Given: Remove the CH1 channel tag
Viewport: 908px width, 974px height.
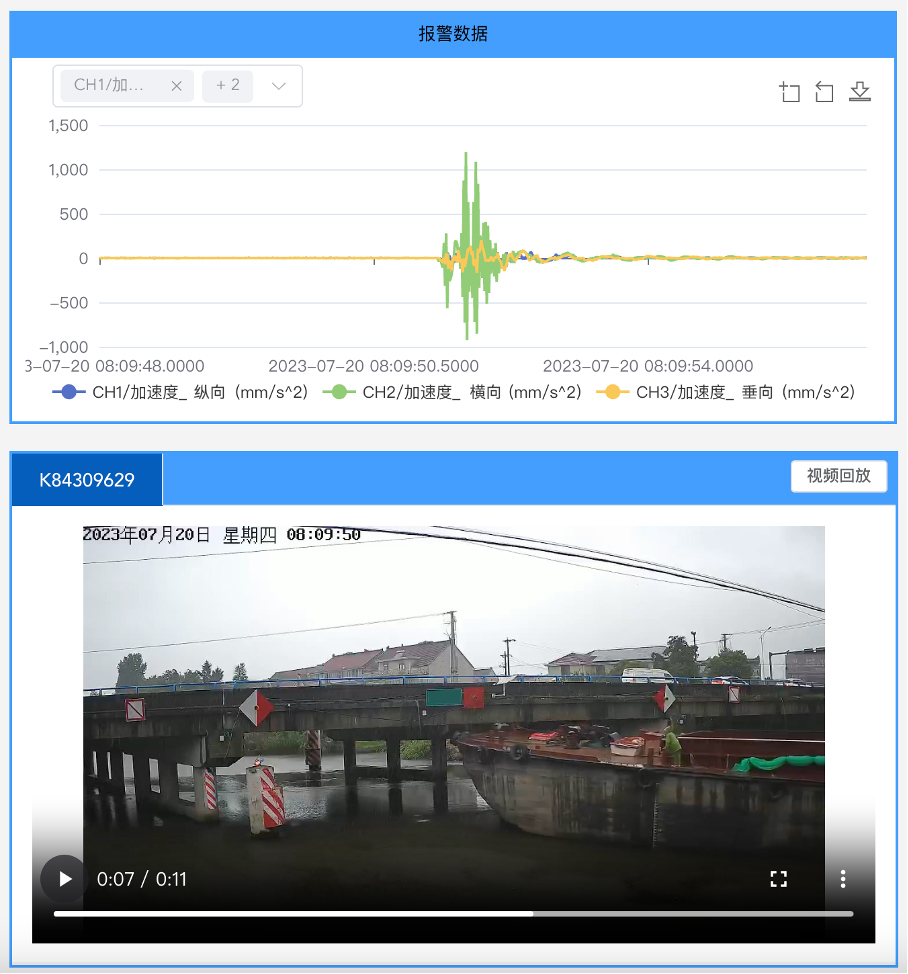Looking at the screenshot, I should tap(176, 86).
